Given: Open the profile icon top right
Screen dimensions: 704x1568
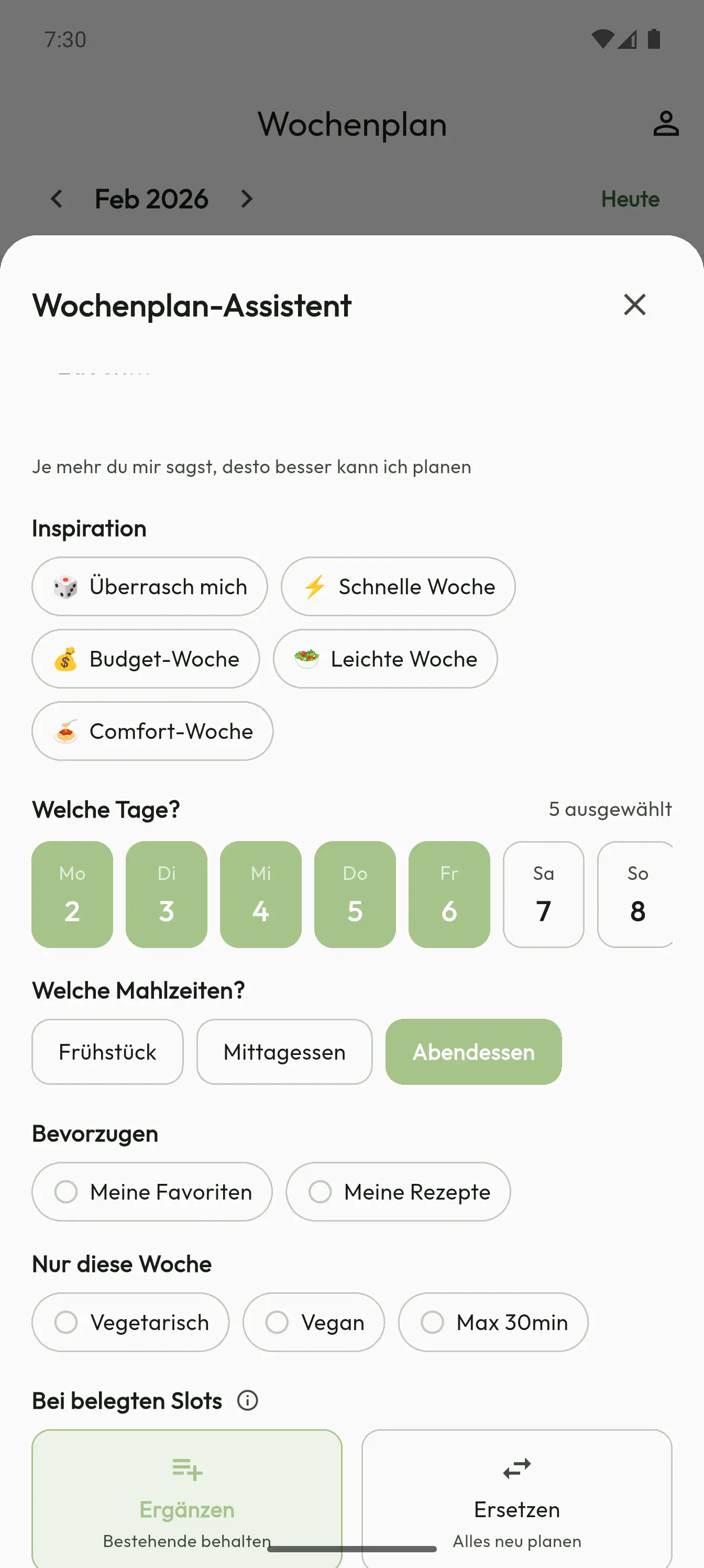Looking at the screenshot, I should [x=666, y=124].
